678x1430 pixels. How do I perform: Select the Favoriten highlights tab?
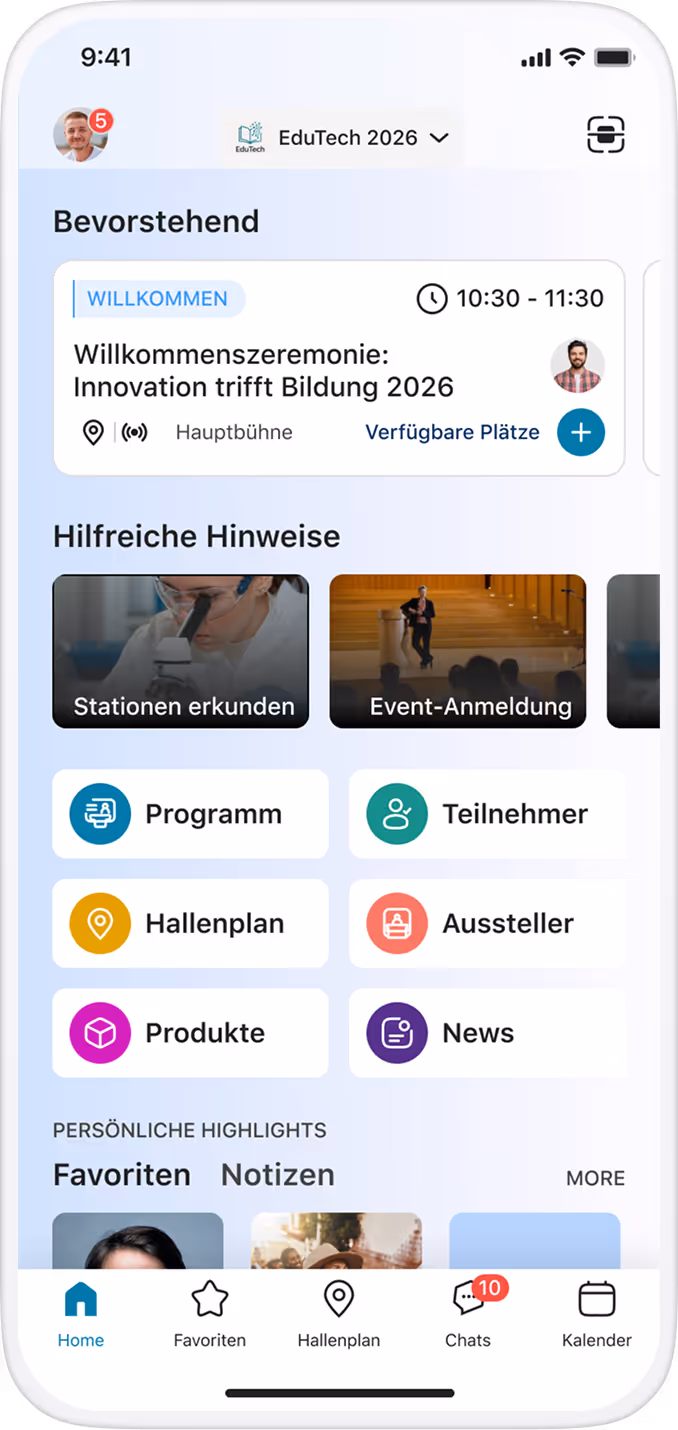tap(122, 1175)
